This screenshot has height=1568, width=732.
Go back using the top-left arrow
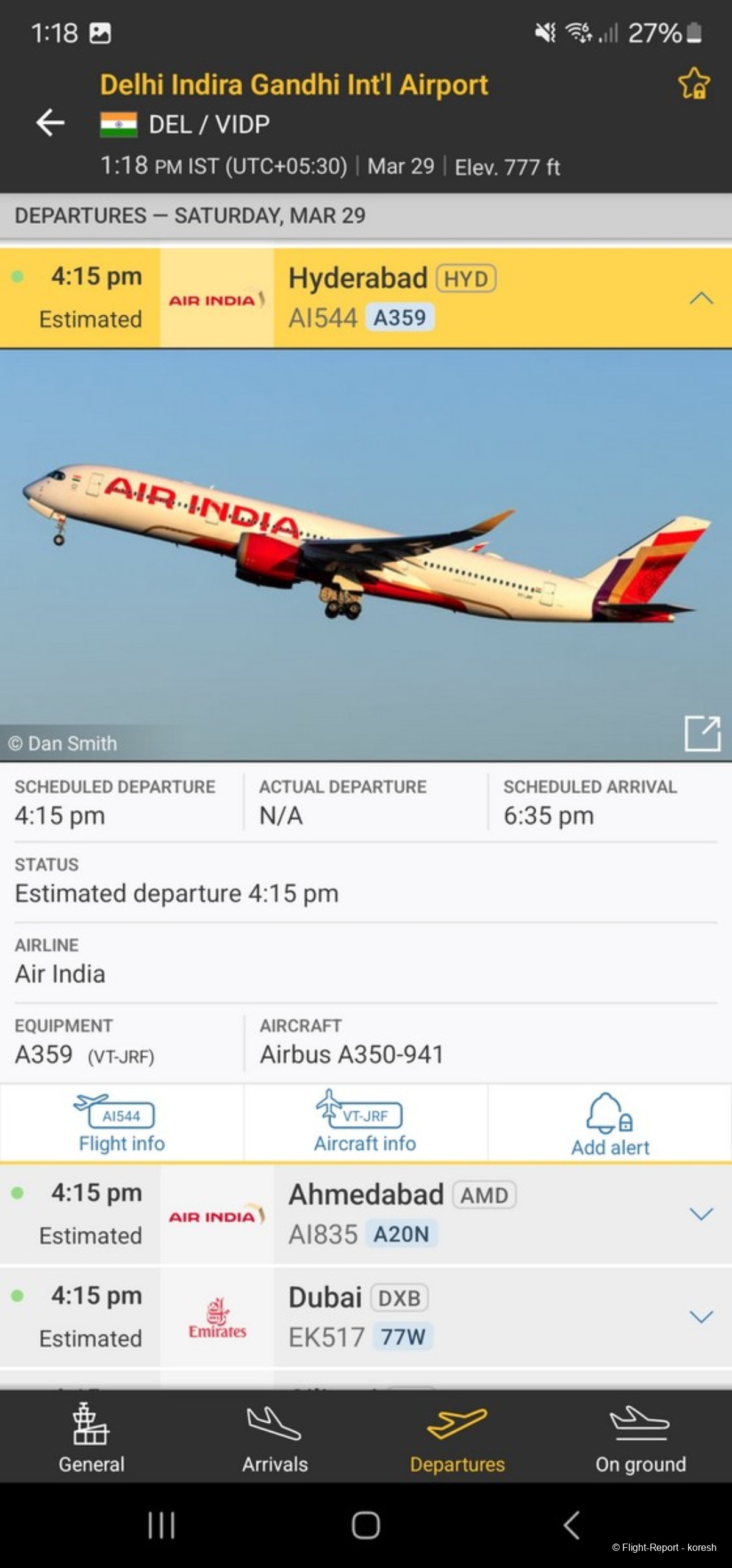coord(50,123)
